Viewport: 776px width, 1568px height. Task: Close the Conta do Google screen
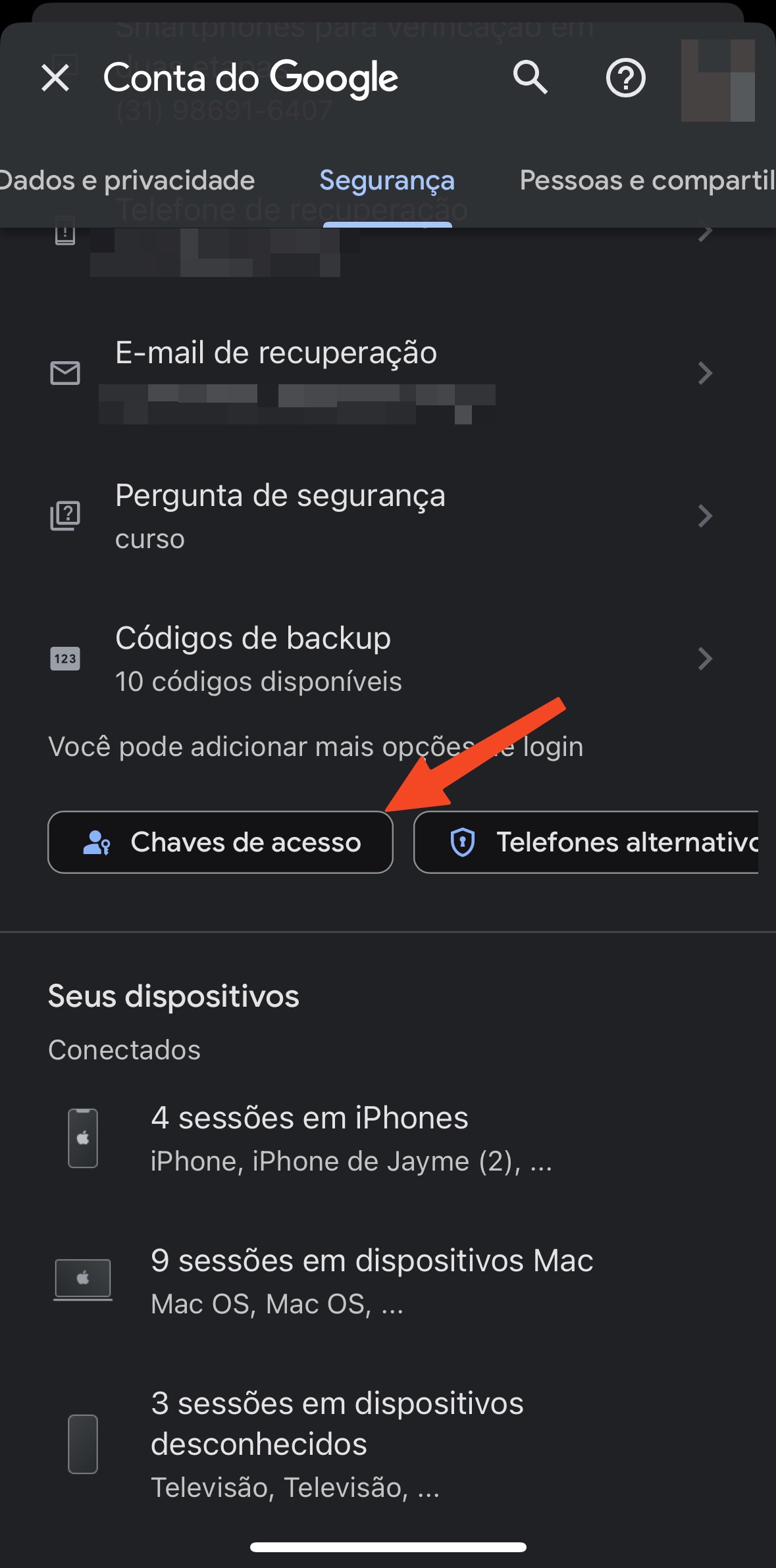point(55,78)
